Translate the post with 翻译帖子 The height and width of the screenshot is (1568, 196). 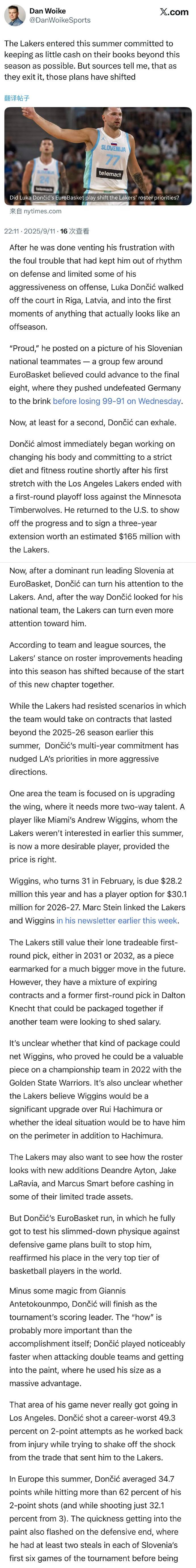[x=16, y=98]
